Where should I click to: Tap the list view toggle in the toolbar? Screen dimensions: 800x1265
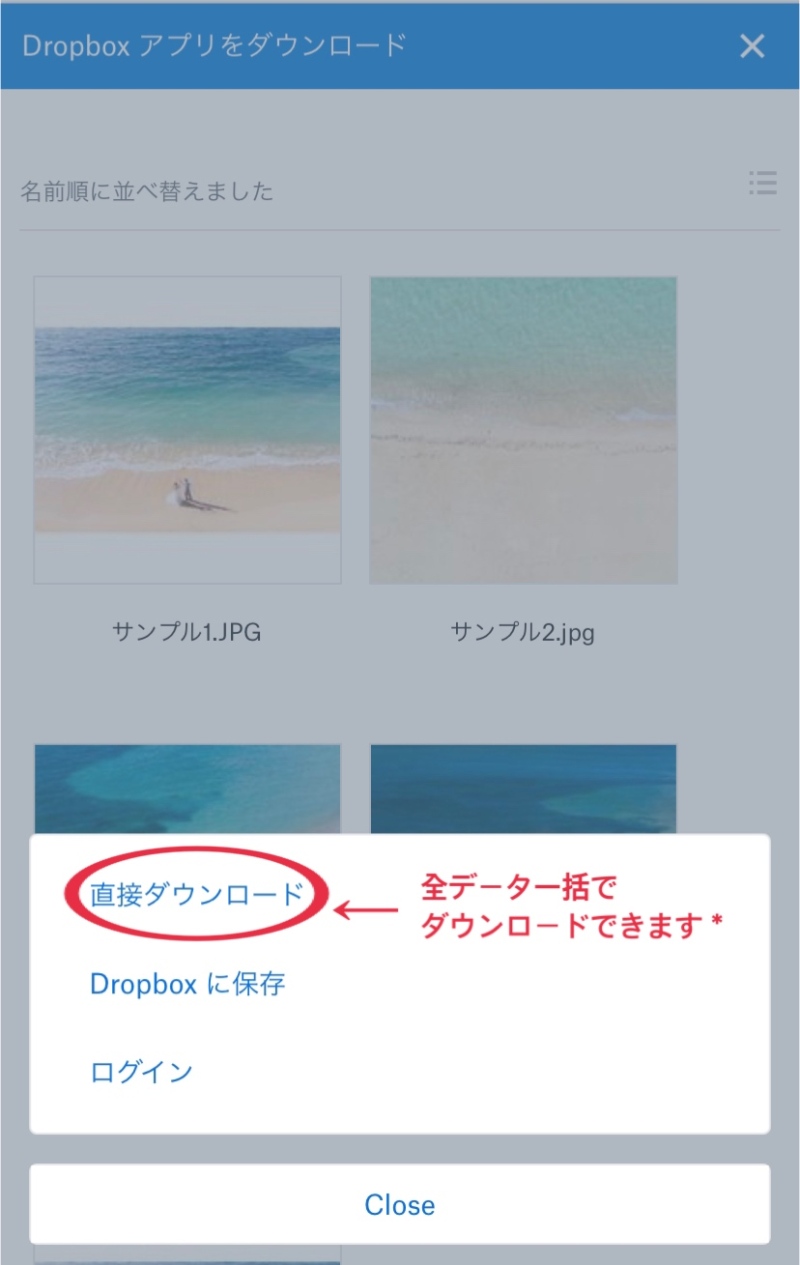coord(763,183)
